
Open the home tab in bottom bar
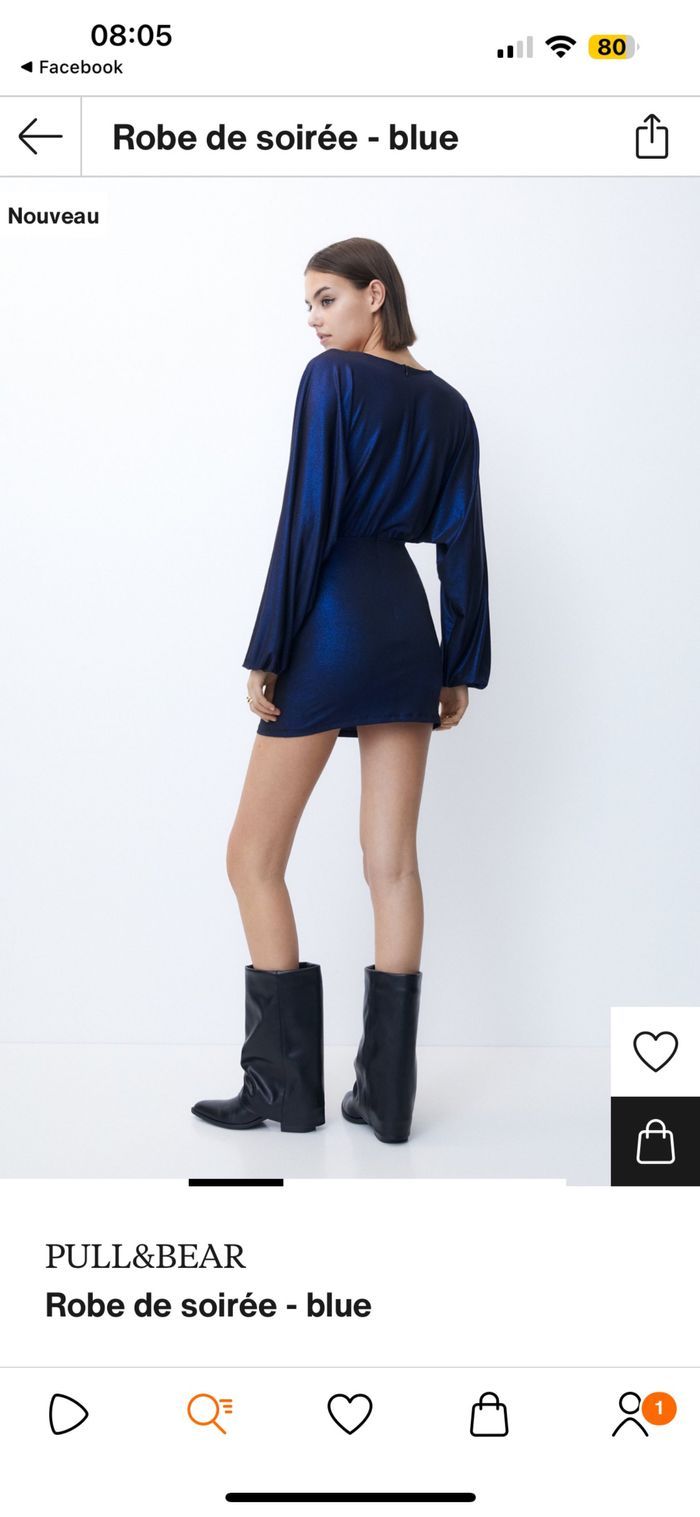point(68,1414)
